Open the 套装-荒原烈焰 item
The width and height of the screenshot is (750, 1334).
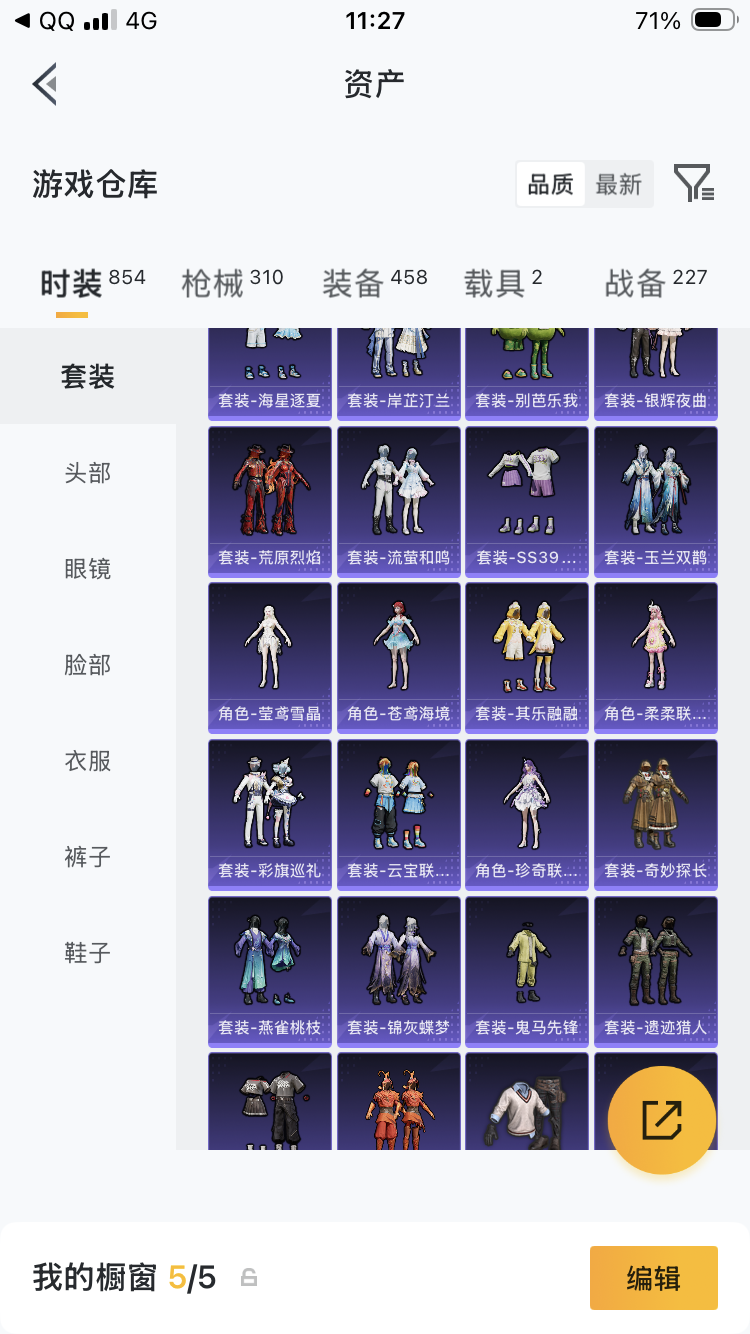coord(270,501)
